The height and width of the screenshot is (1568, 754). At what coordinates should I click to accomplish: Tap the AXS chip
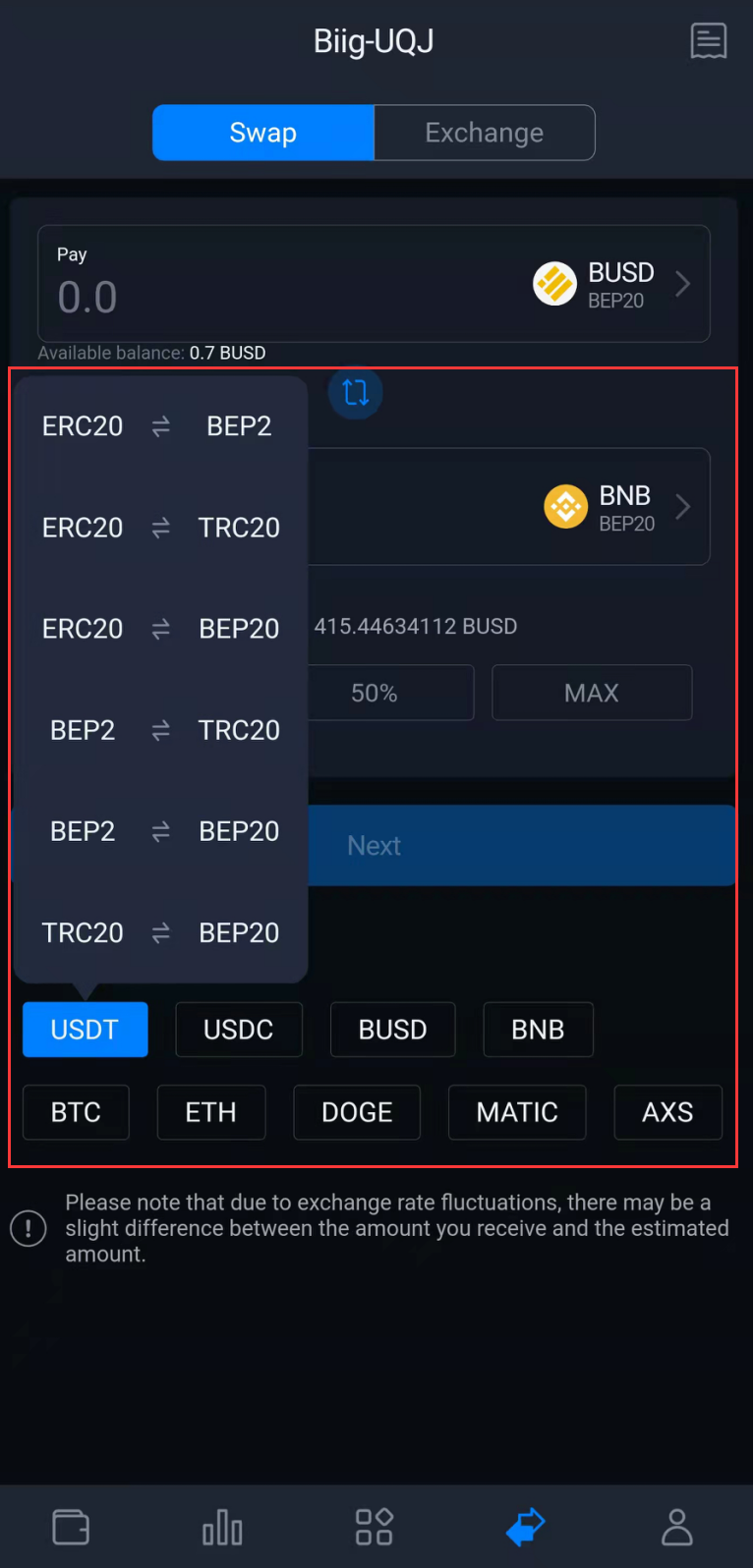pos(667,1112)
